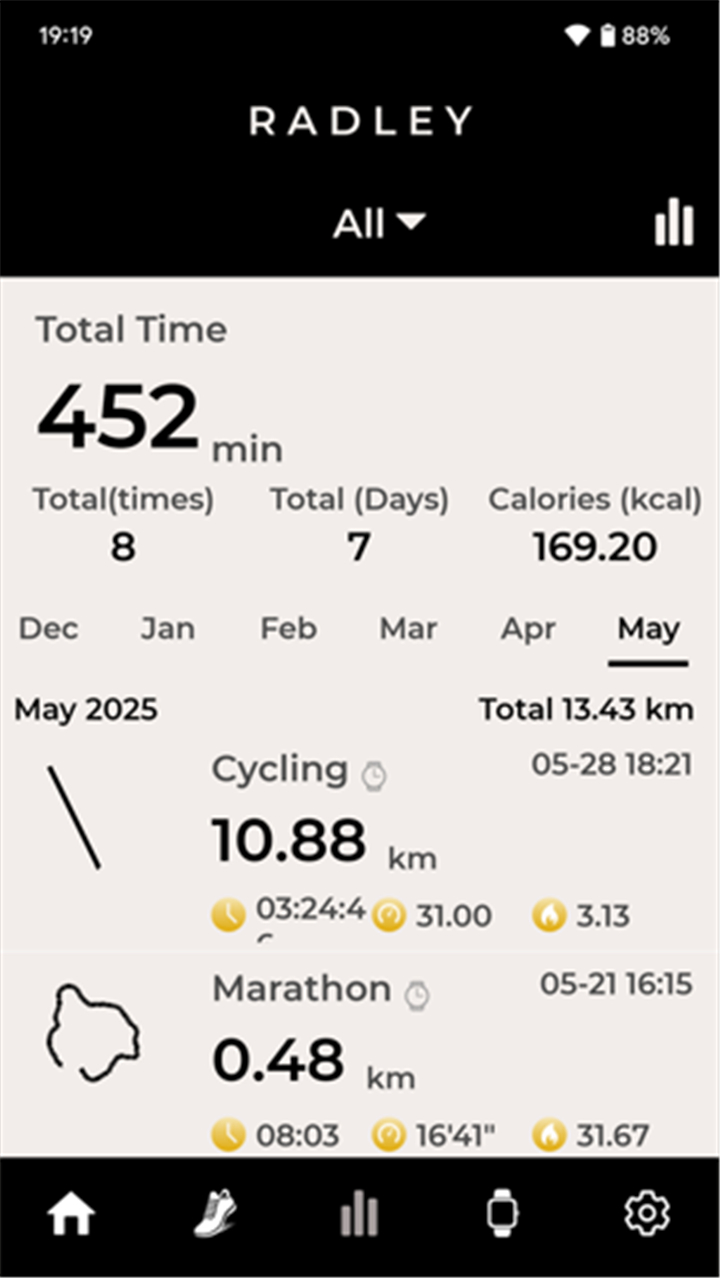This screenshot has height=1278, width=720.
Task: Open the Marathon 0.48 km activity
Action: (x=360, y=1055)
